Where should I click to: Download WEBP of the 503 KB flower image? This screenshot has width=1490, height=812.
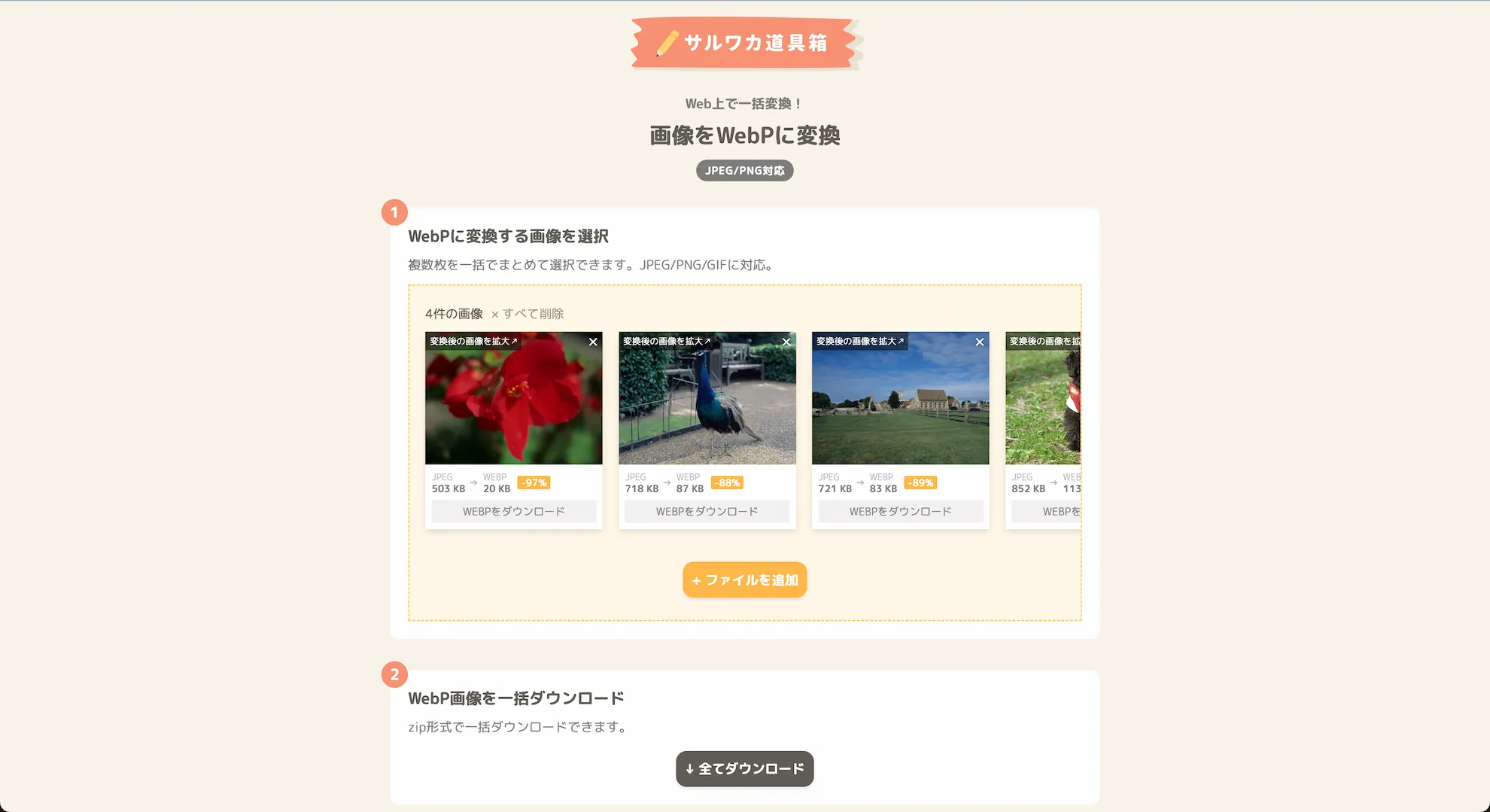point(513,512)
